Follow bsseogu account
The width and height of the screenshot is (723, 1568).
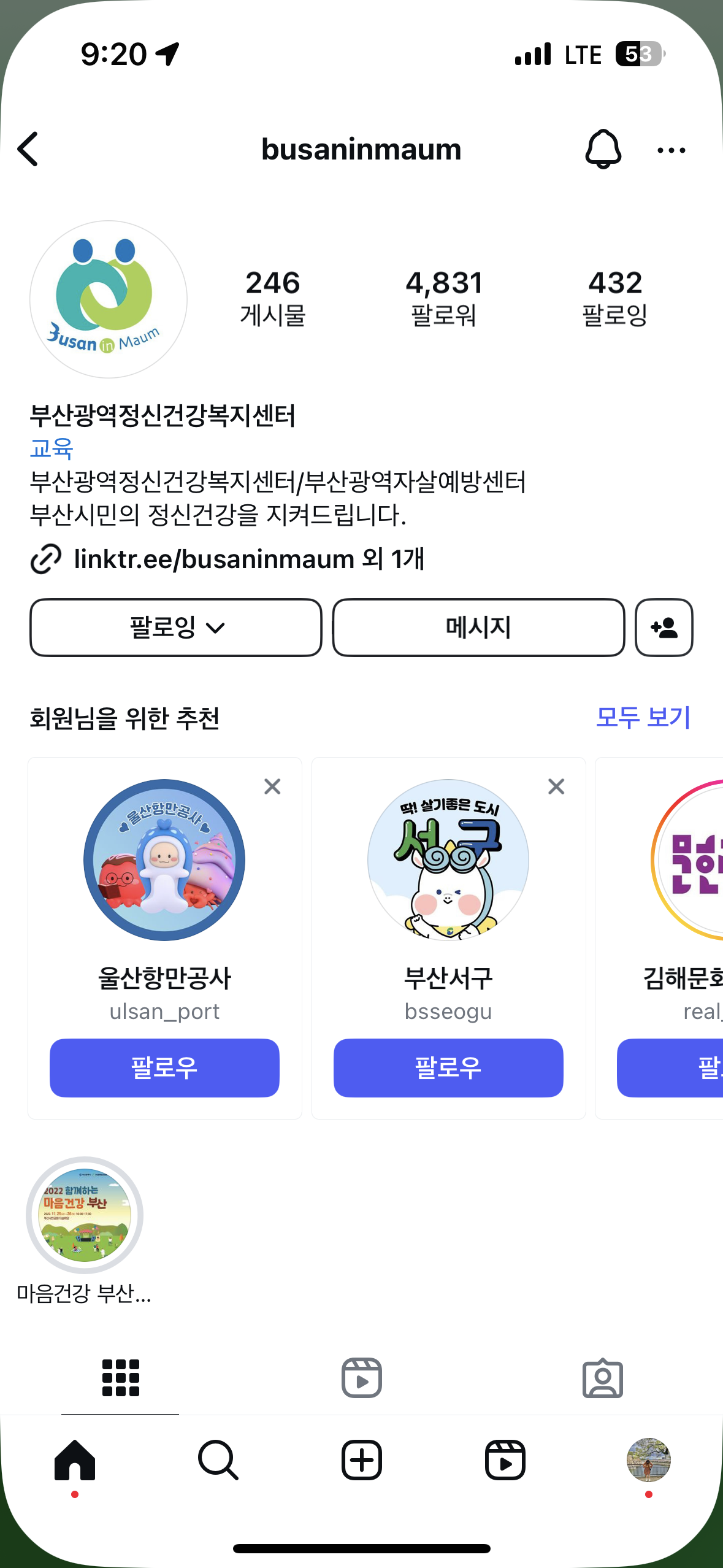coord(448,1067)
